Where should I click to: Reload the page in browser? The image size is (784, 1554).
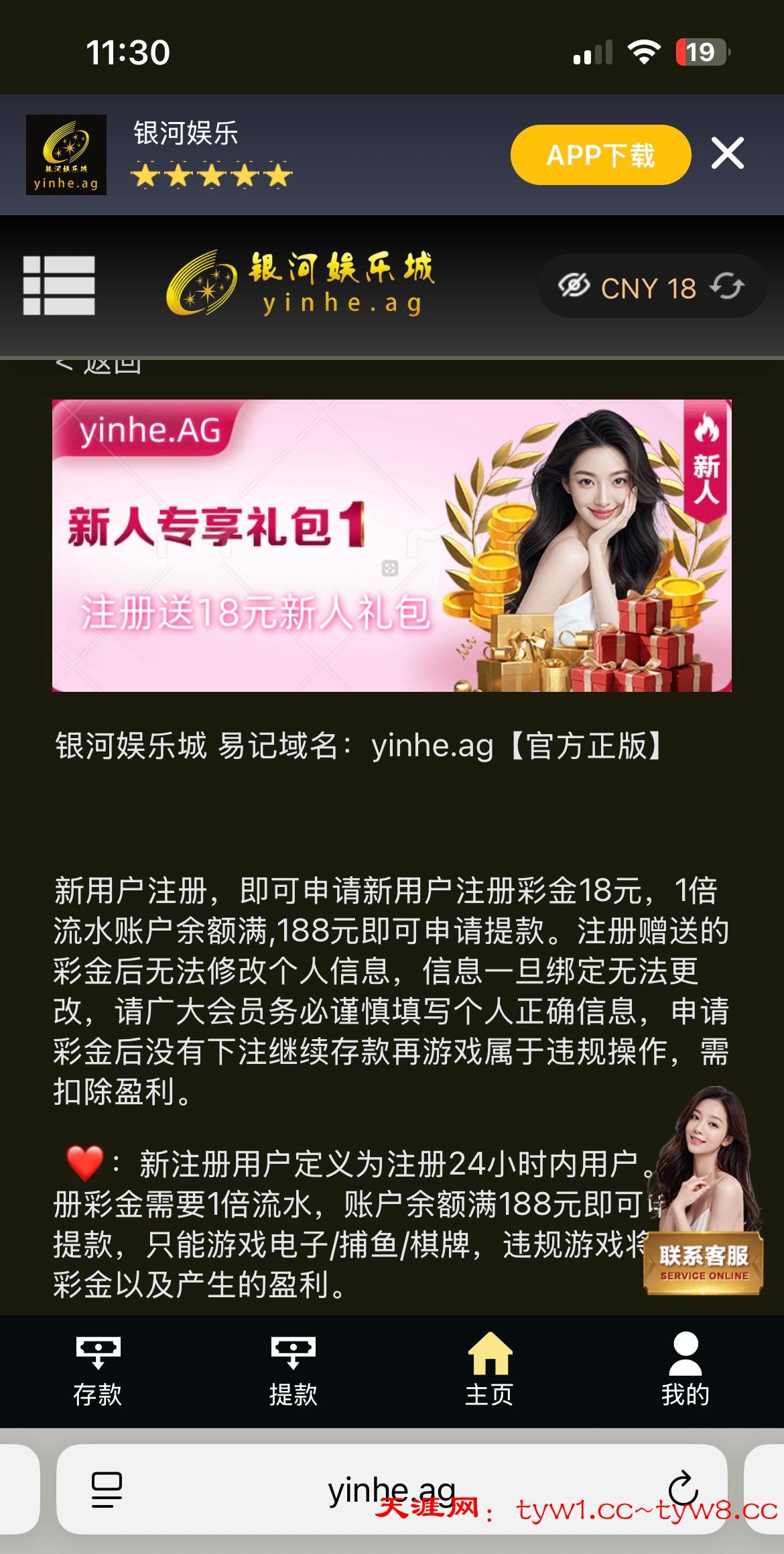[683, 1489]
